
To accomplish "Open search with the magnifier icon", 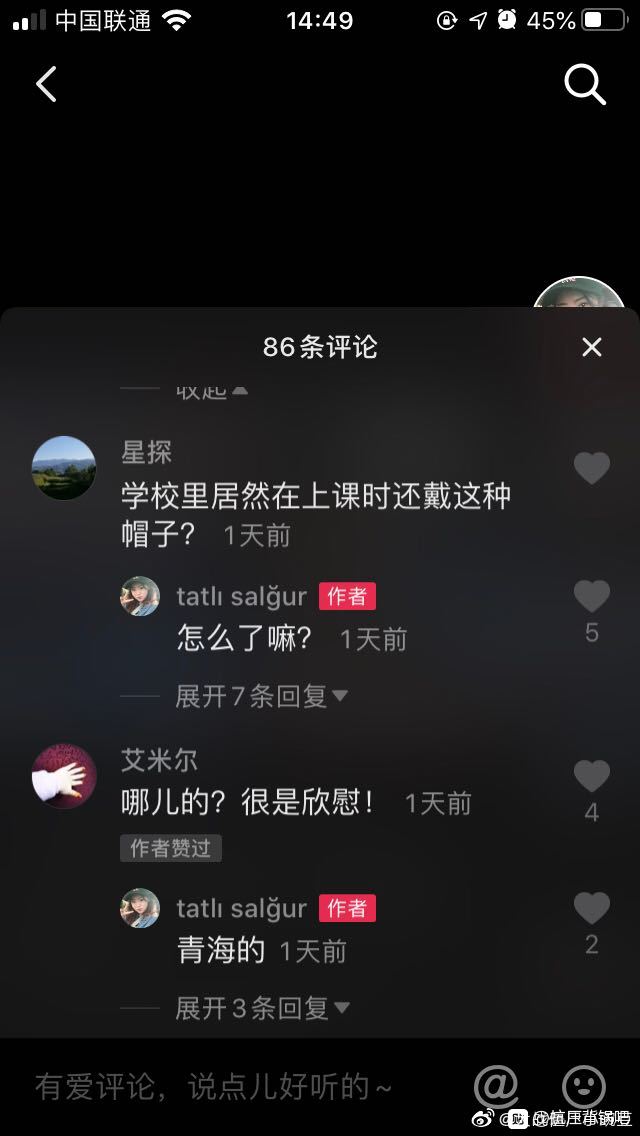I will [585, 85].
